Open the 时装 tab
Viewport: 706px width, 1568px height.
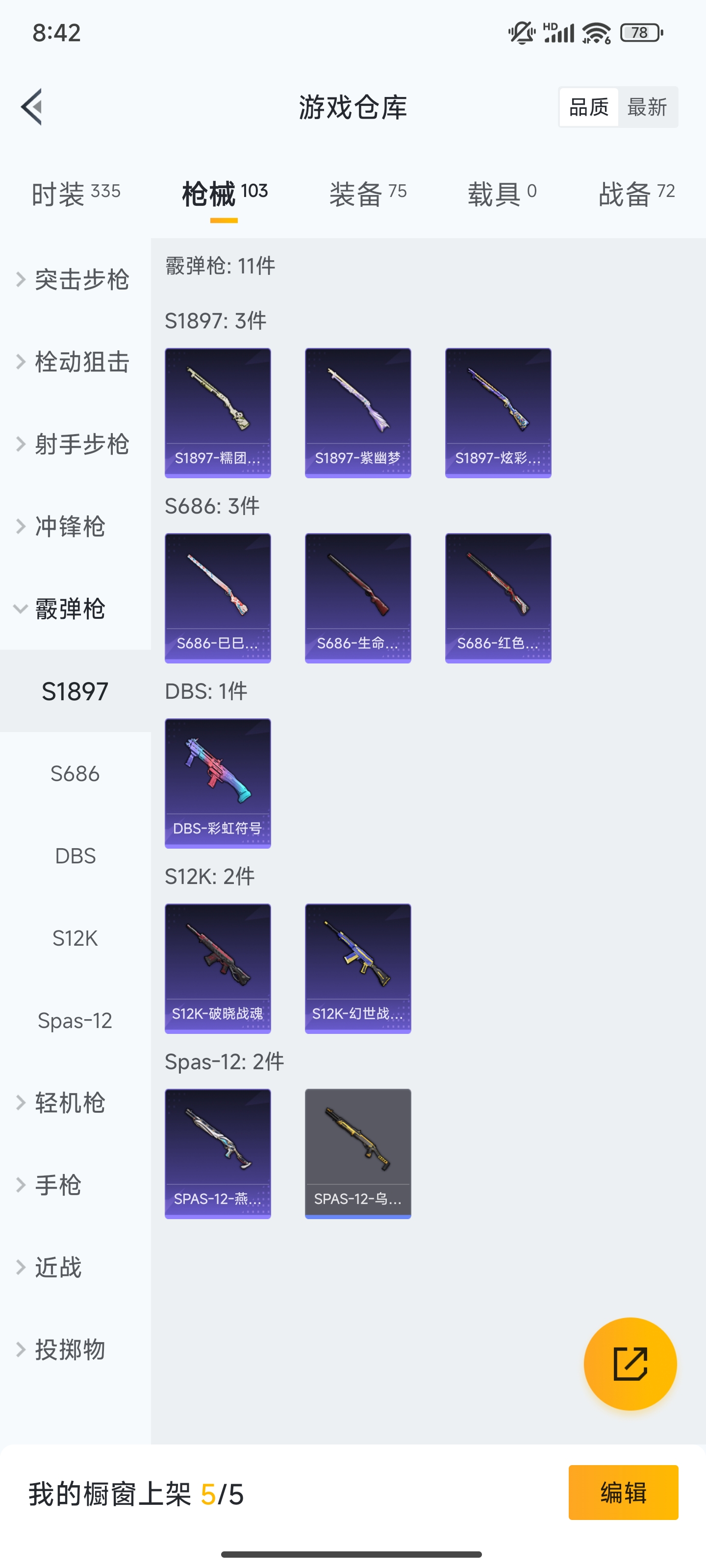pos(76,192)
